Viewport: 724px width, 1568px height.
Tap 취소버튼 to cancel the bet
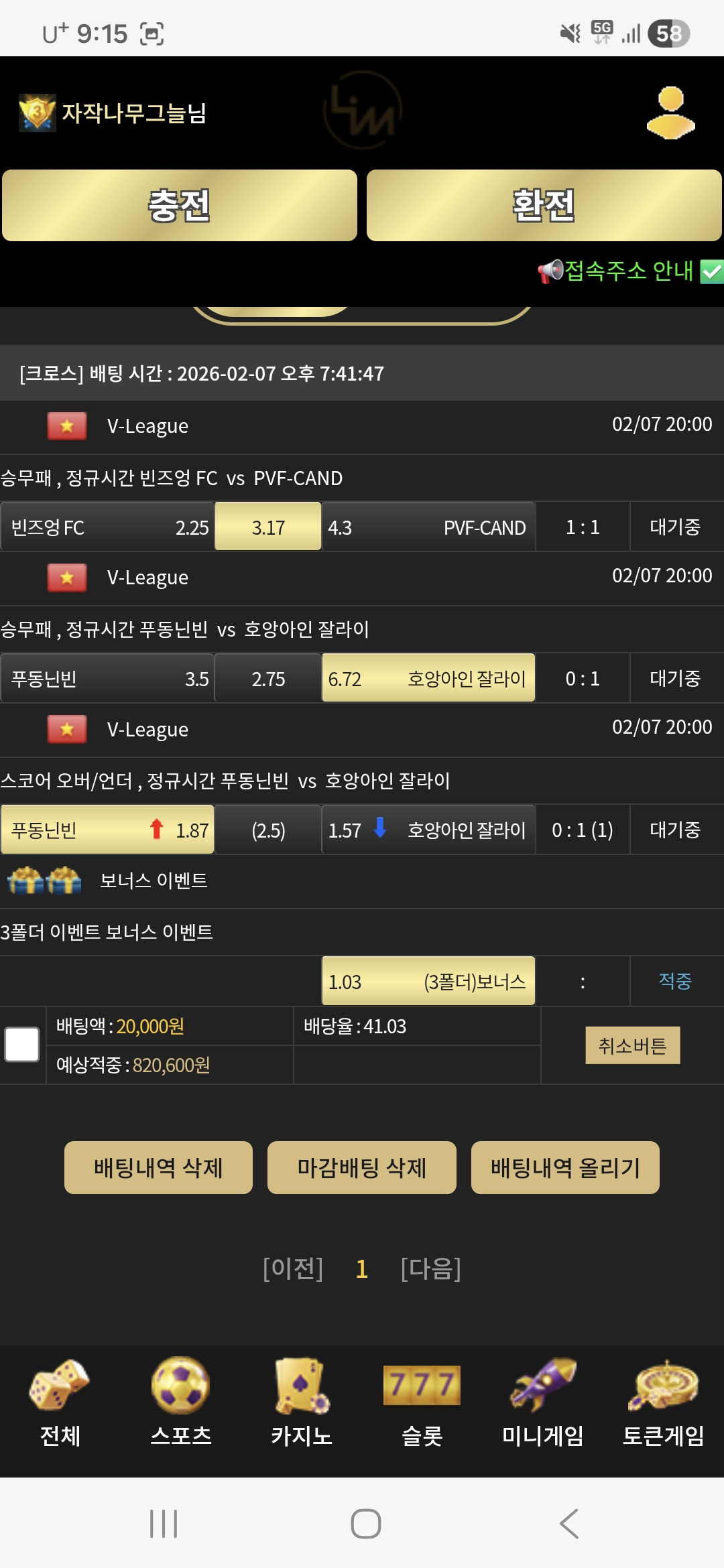pos(632,1045)
